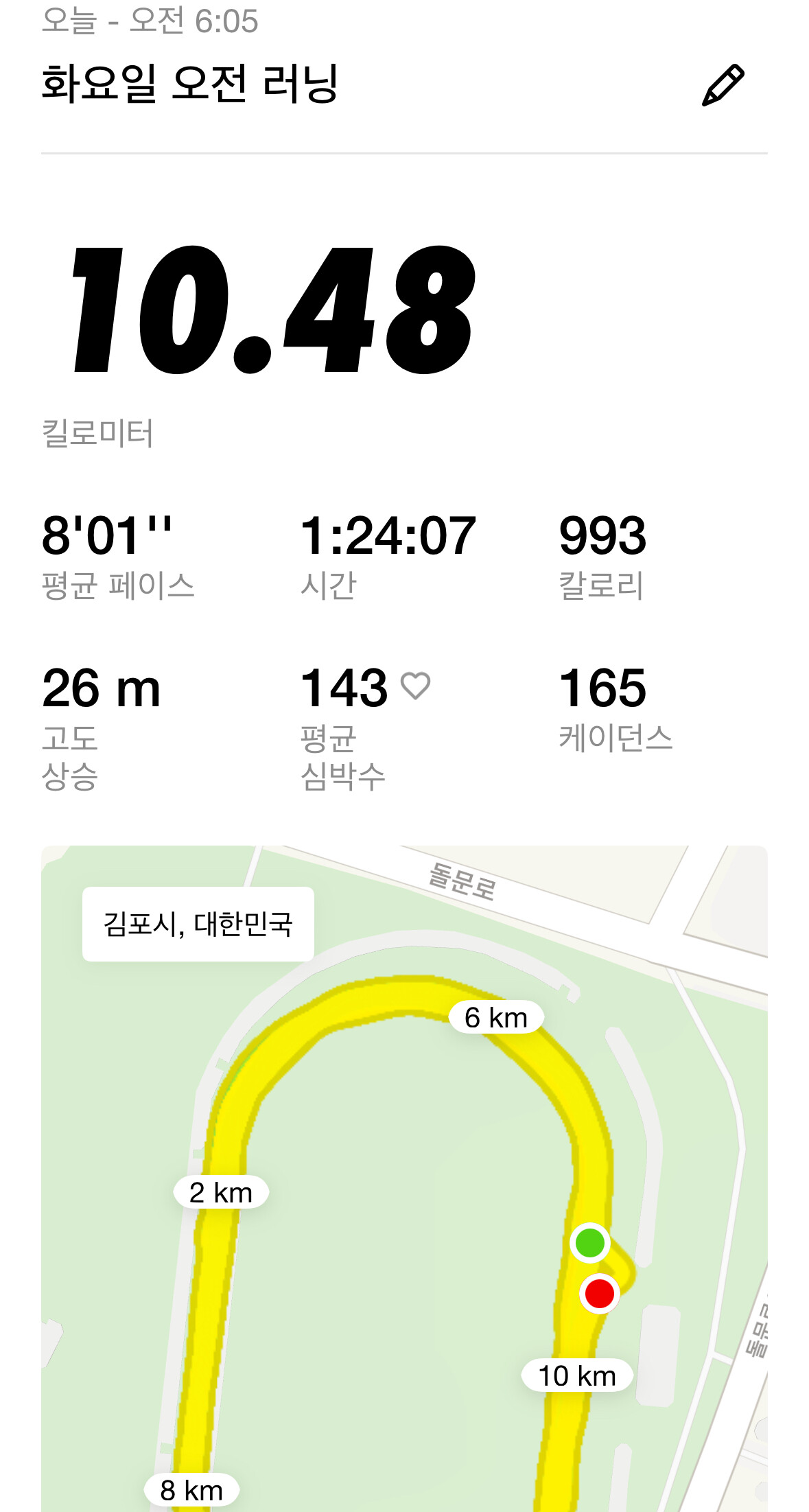809x1512 pixels.
Task: Edit the 화요일 오전 러닝 run title
Action: pyautogui.click(x=723, y=86)
